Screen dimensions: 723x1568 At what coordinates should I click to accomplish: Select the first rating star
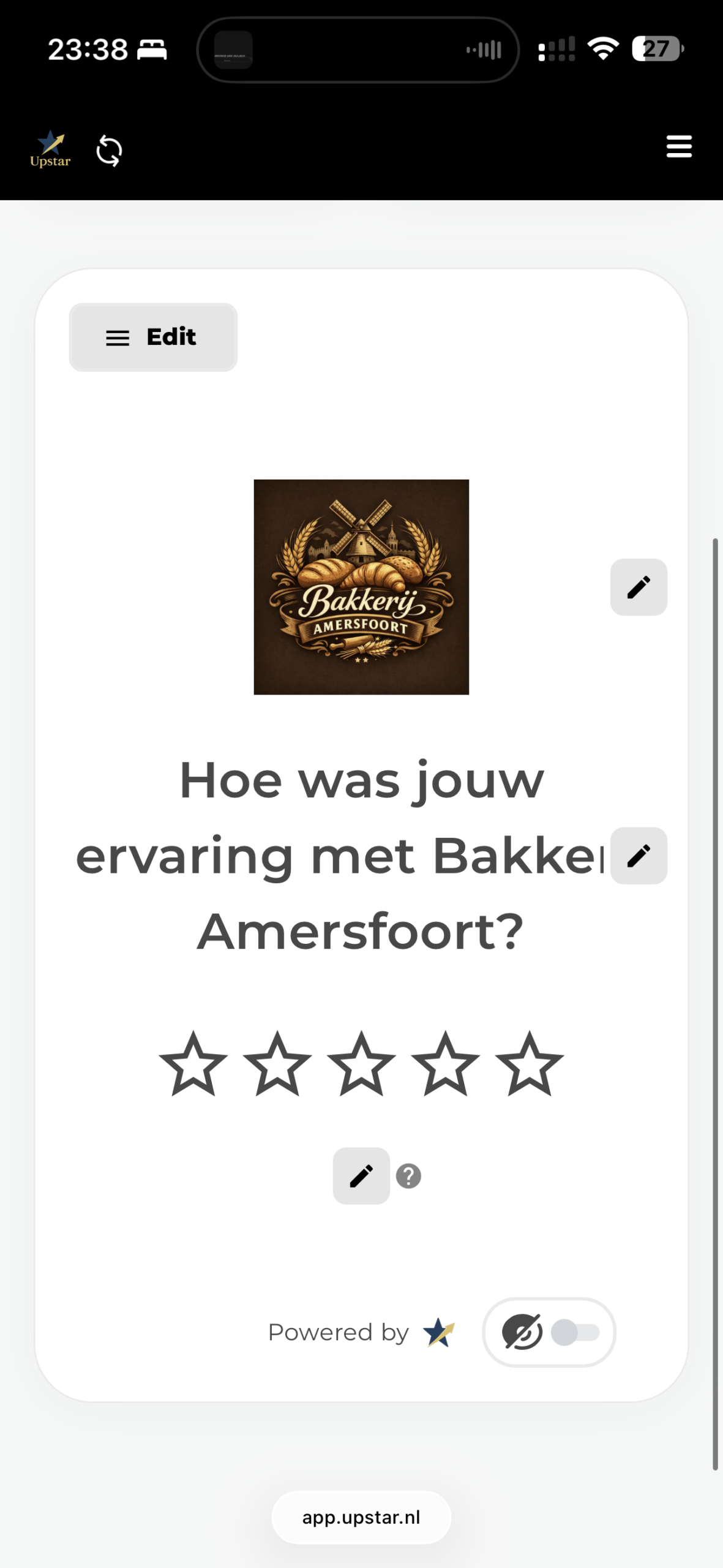tap(193, 1064)
